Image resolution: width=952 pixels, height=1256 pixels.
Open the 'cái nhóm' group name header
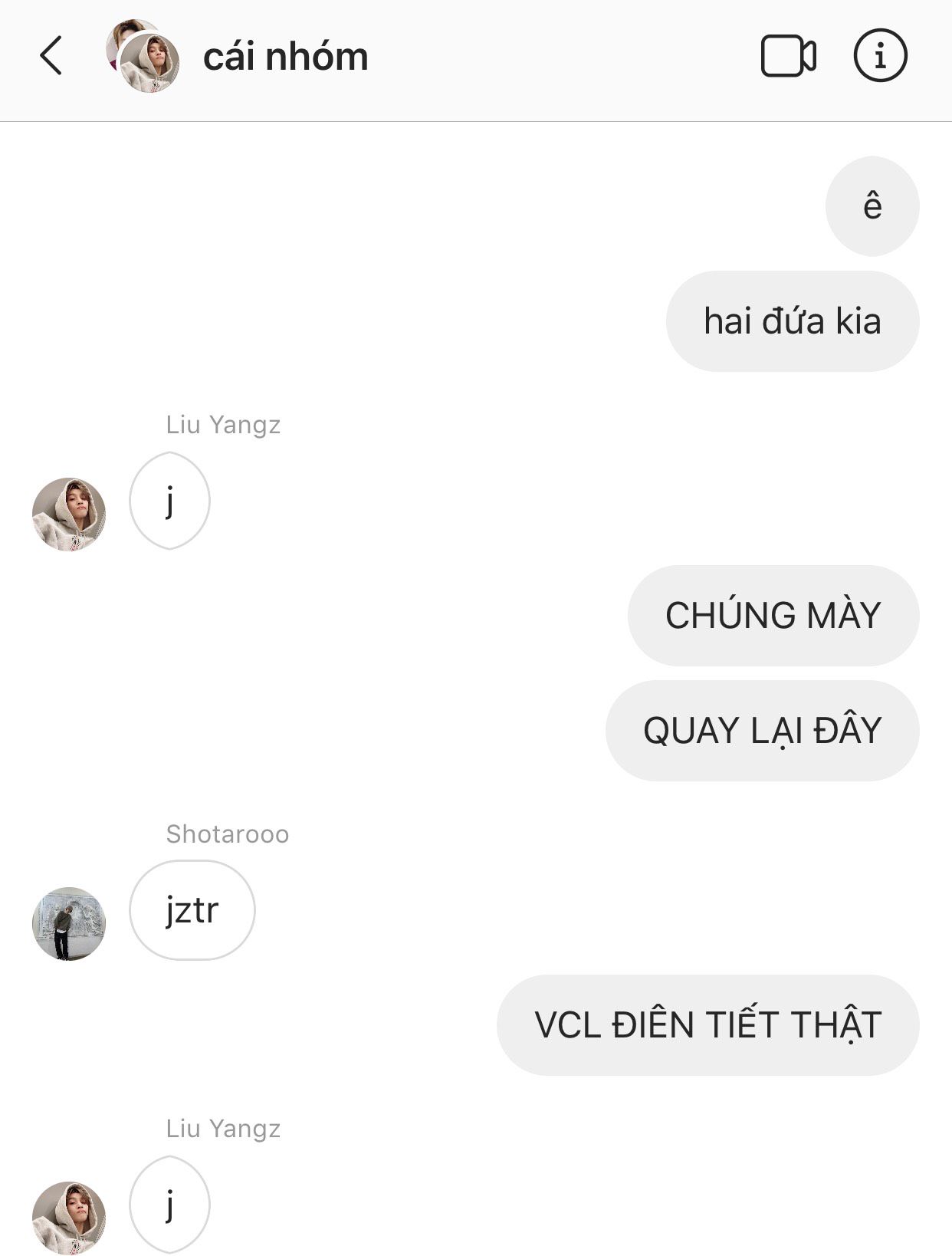(285, 58)
